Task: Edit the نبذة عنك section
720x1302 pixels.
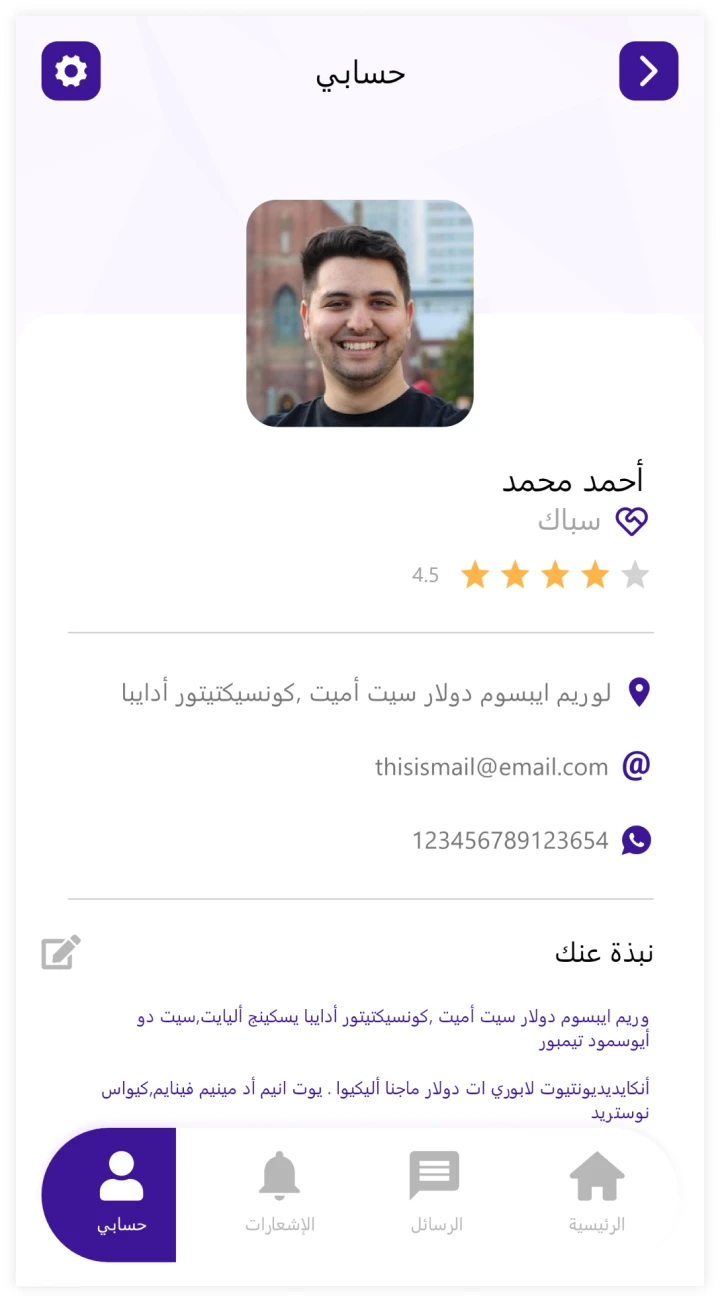Action: pos(61,952)
